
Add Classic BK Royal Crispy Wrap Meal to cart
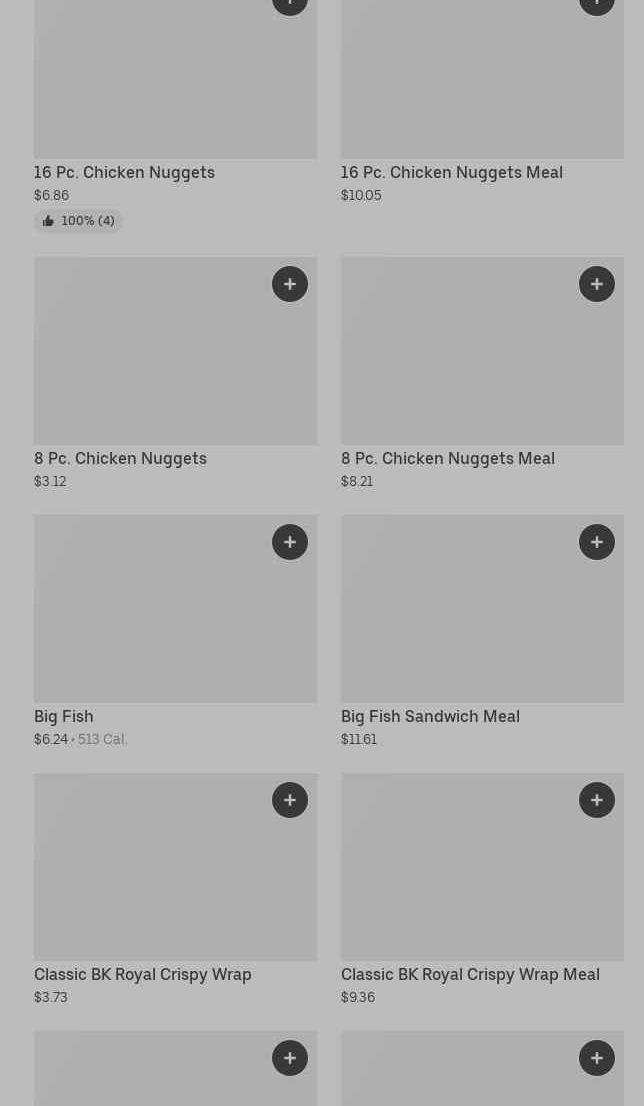coord(597,800)
